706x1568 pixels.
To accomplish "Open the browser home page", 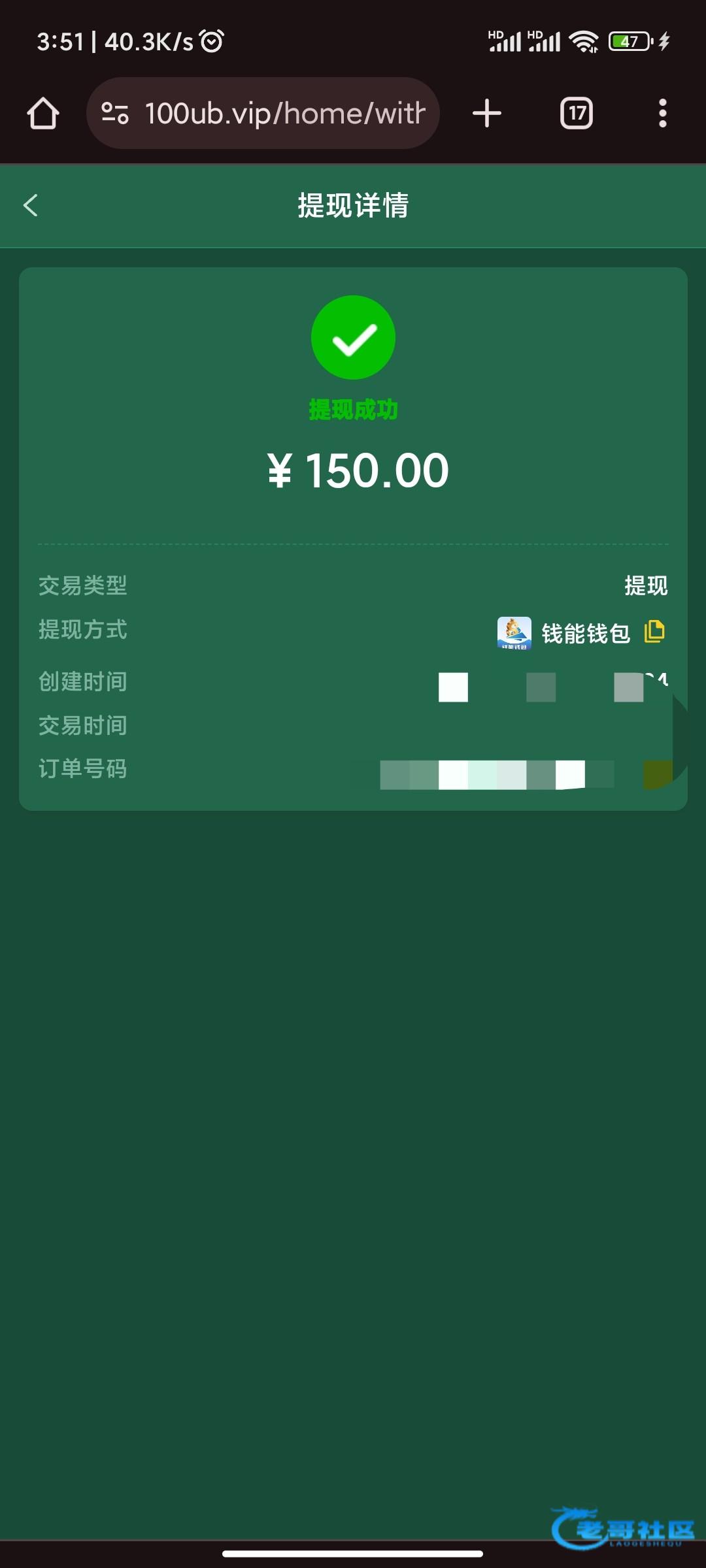I will (x=43, y=114).
